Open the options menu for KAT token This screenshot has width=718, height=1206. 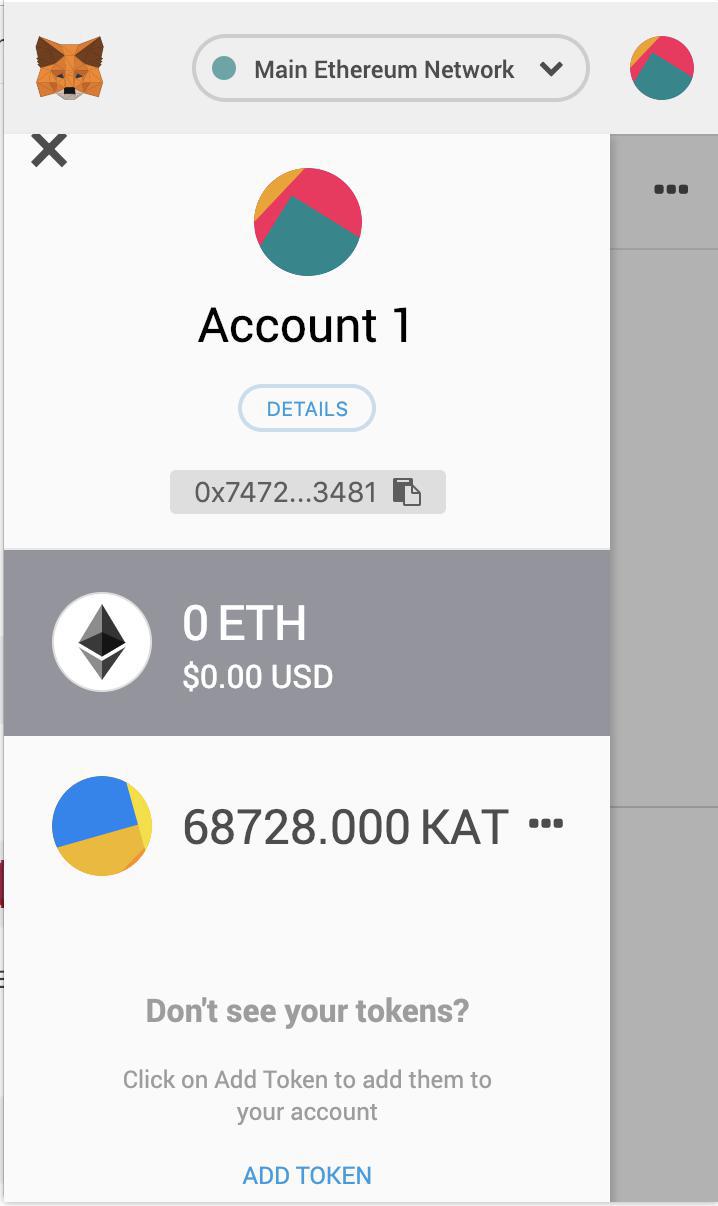pos(546,824)
